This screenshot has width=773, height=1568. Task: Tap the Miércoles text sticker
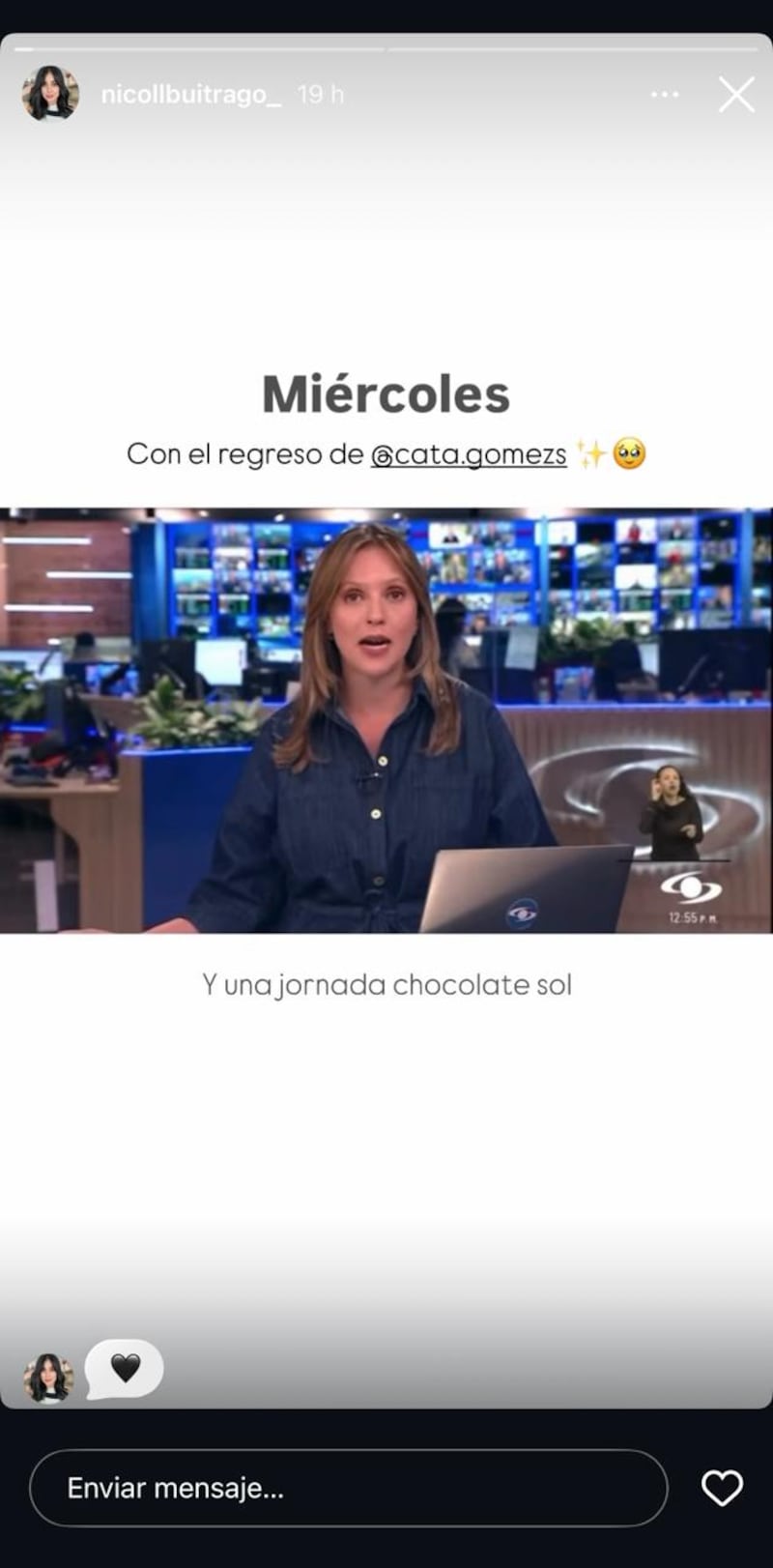386,392
